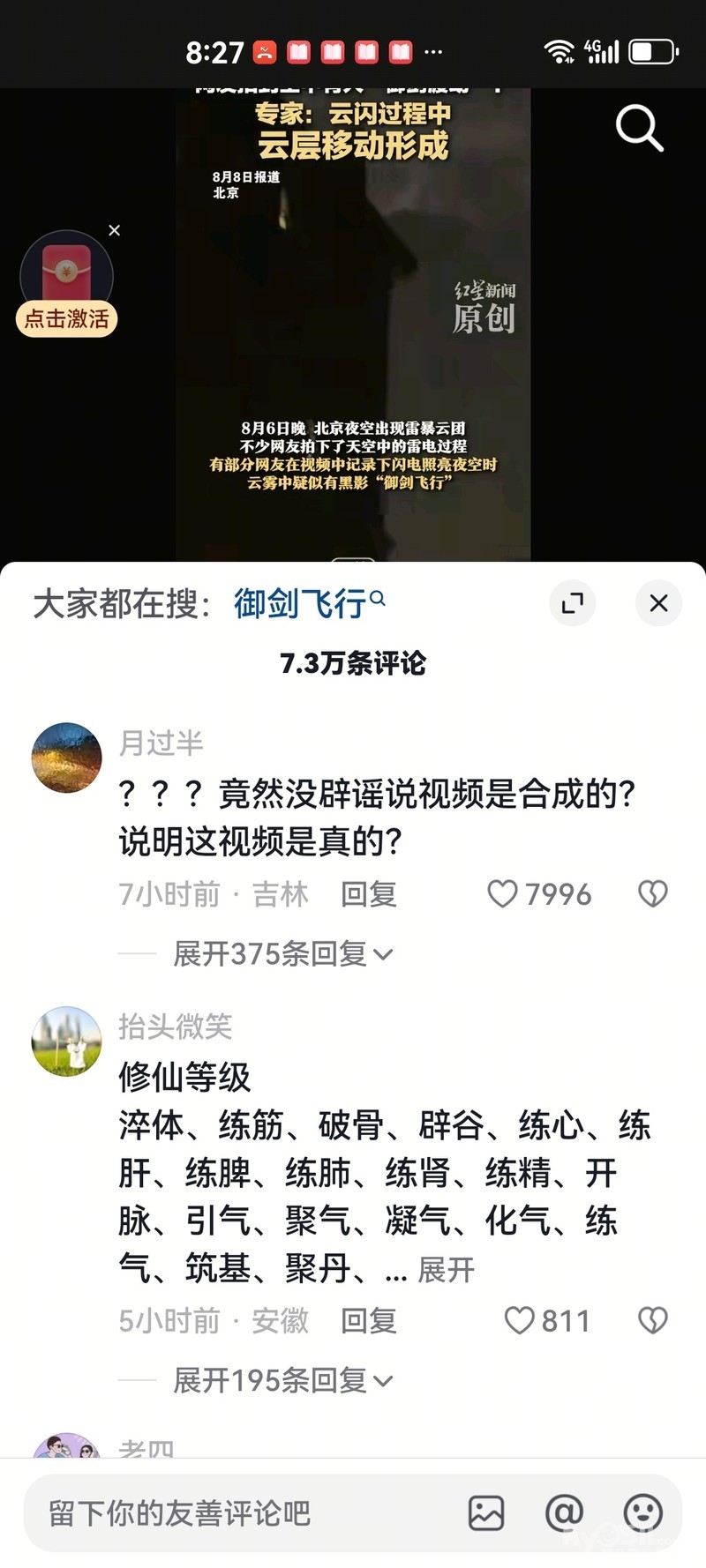Screen dimensions: 706x1568
Task: Open the emoji picker in comment box
Action: (x=642, y=1513)
